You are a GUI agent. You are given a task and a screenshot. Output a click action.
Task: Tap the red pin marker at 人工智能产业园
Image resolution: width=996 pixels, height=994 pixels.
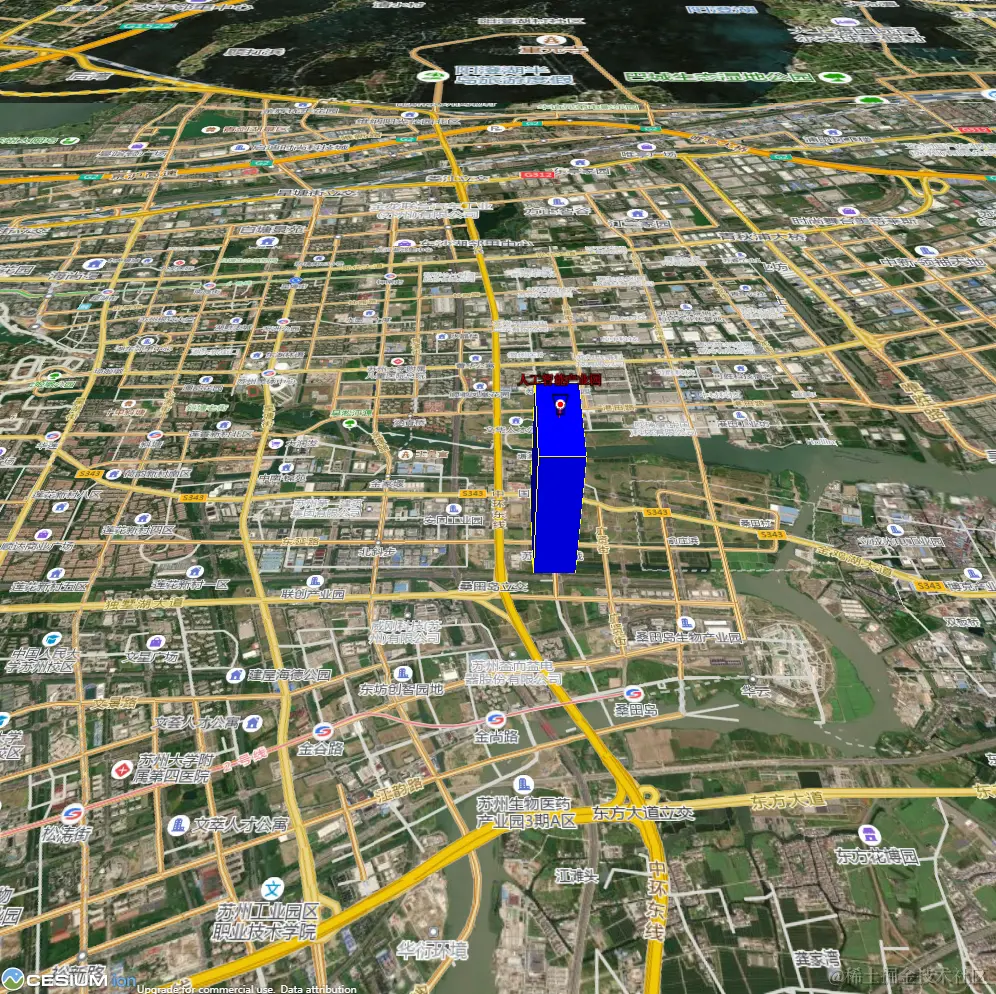tap(560, 407)
